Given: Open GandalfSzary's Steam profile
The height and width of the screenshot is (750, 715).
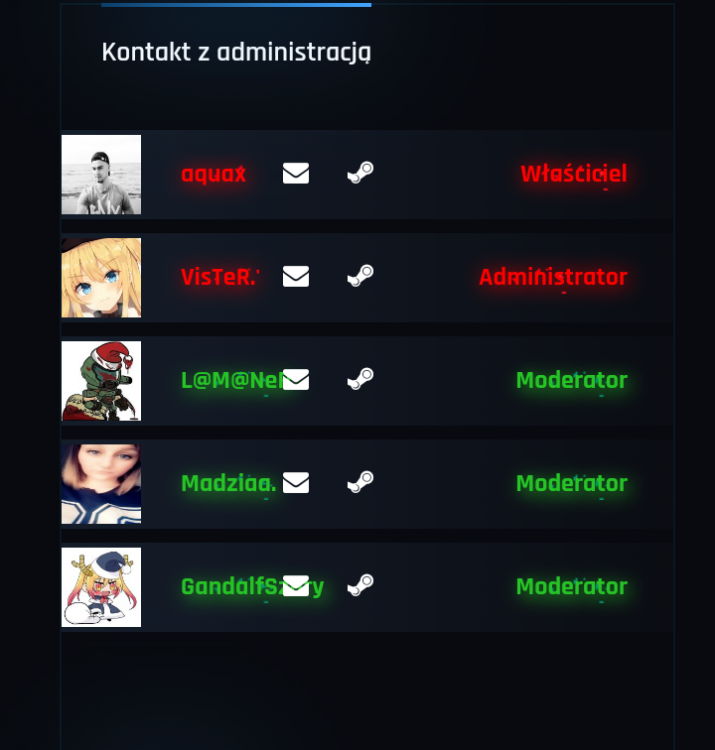Looking at the screenshot, I should (x=360, y=585).
